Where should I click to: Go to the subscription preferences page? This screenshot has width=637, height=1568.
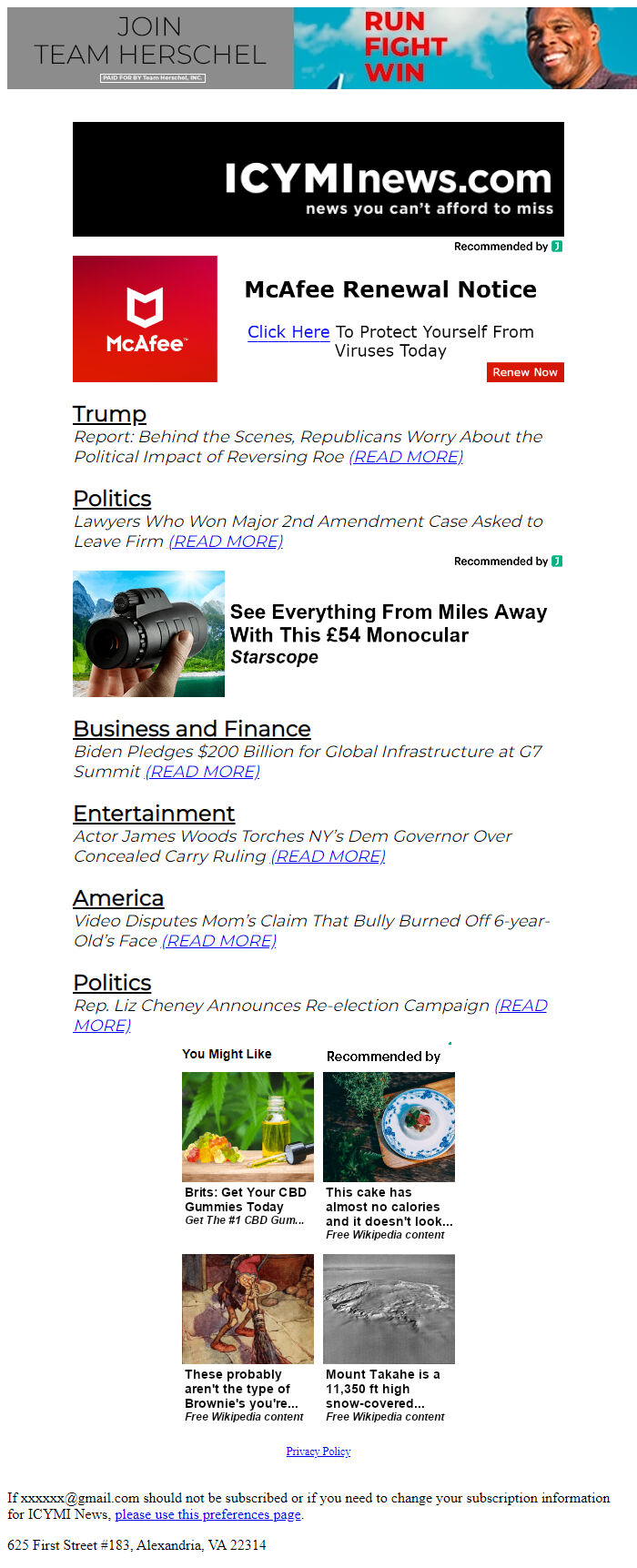coord(207,1514)
